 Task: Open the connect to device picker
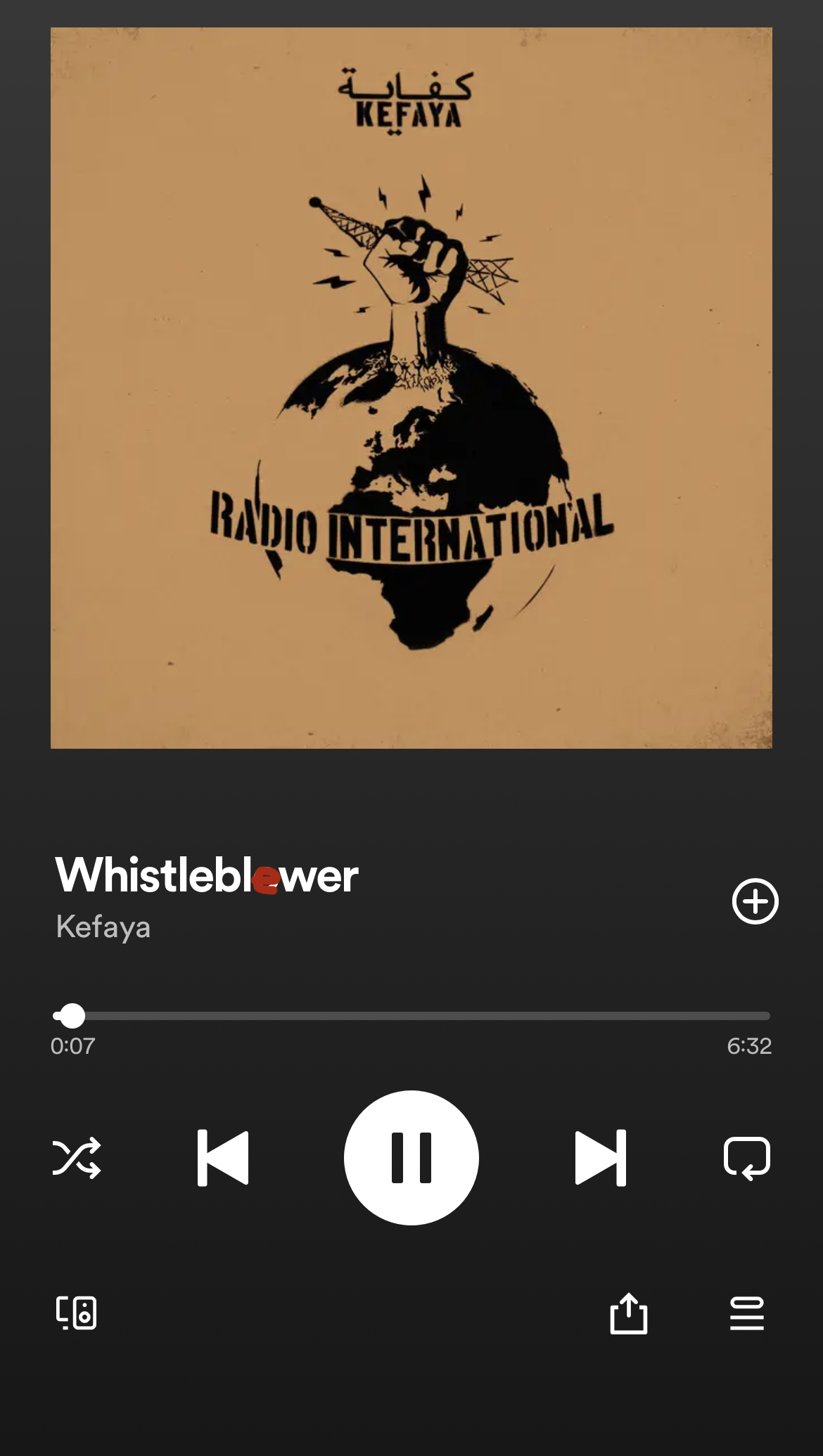click(76, 1313)
